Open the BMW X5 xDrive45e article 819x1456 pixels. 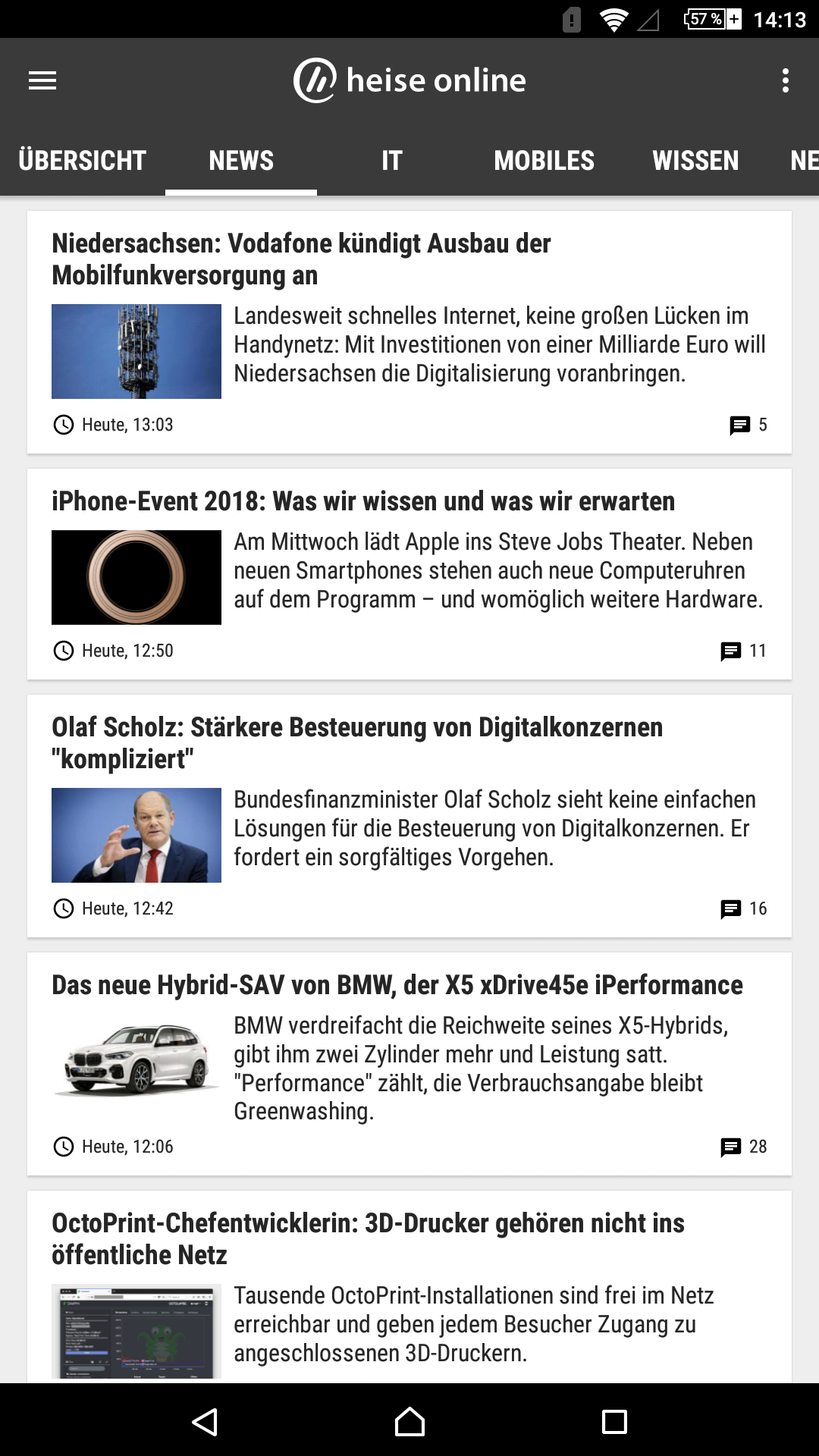(409, 1064)
